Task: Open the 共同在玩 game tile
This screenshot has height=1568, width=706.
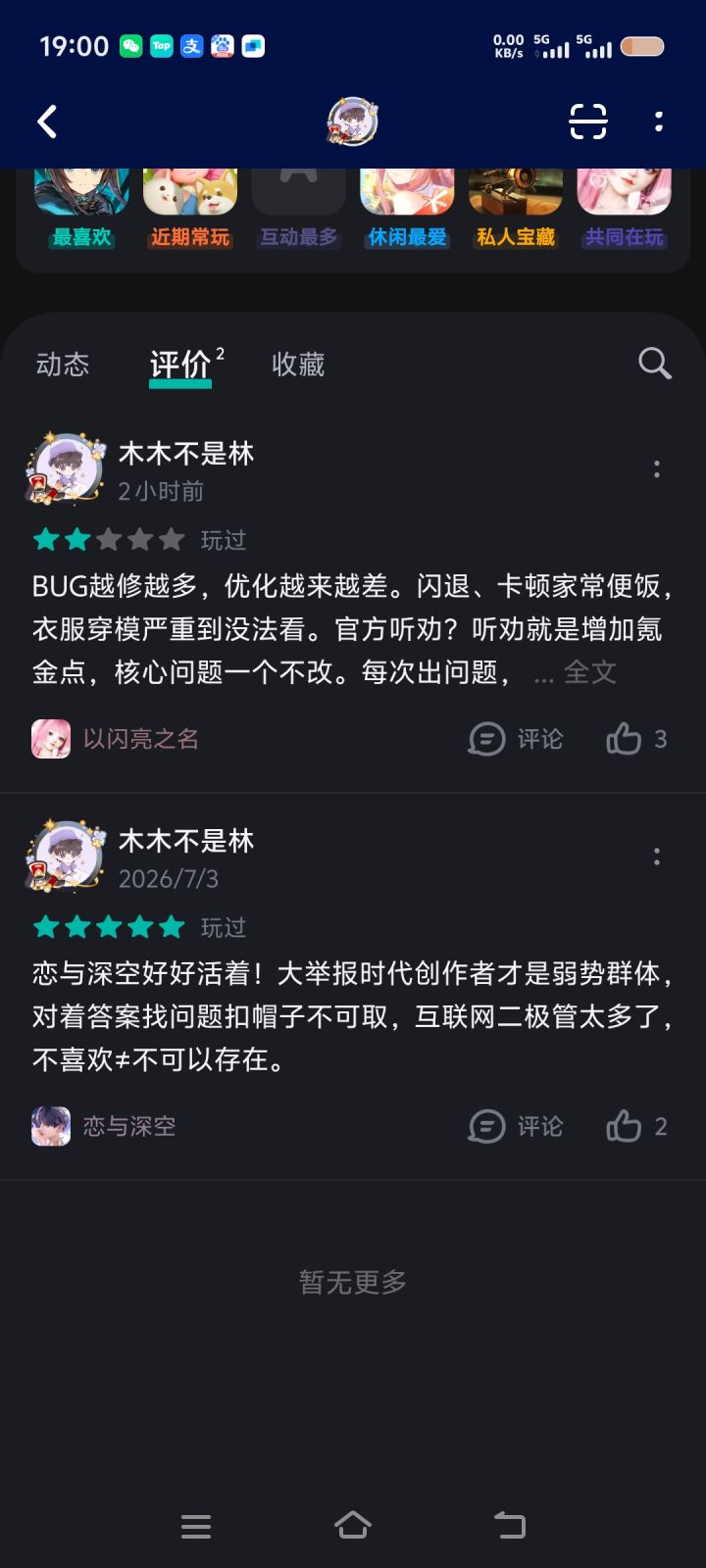Action: pyautogui.click(x=624, y=209)
